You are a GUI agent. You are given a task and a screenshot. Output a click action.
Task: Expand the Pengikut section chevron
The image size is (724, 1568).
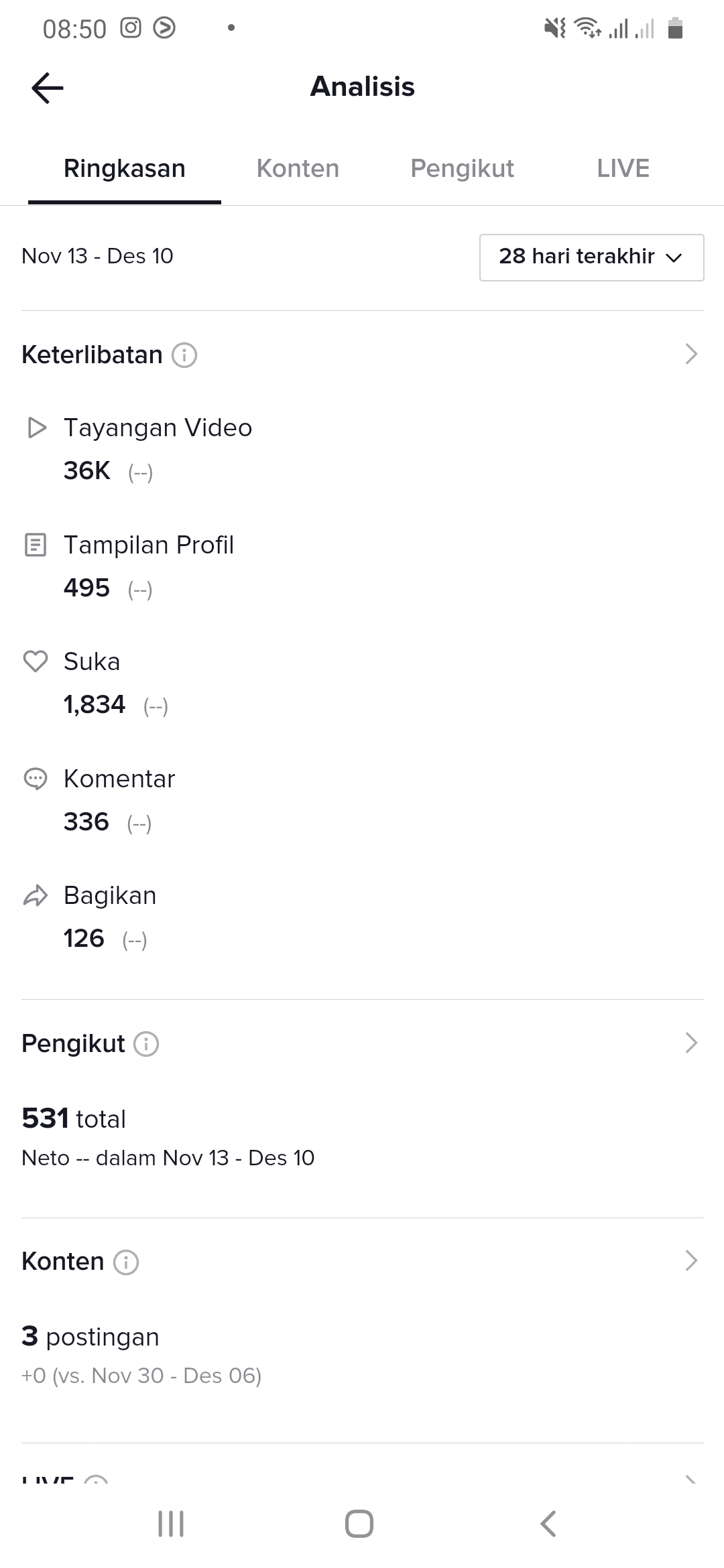tap(691, 1043)
